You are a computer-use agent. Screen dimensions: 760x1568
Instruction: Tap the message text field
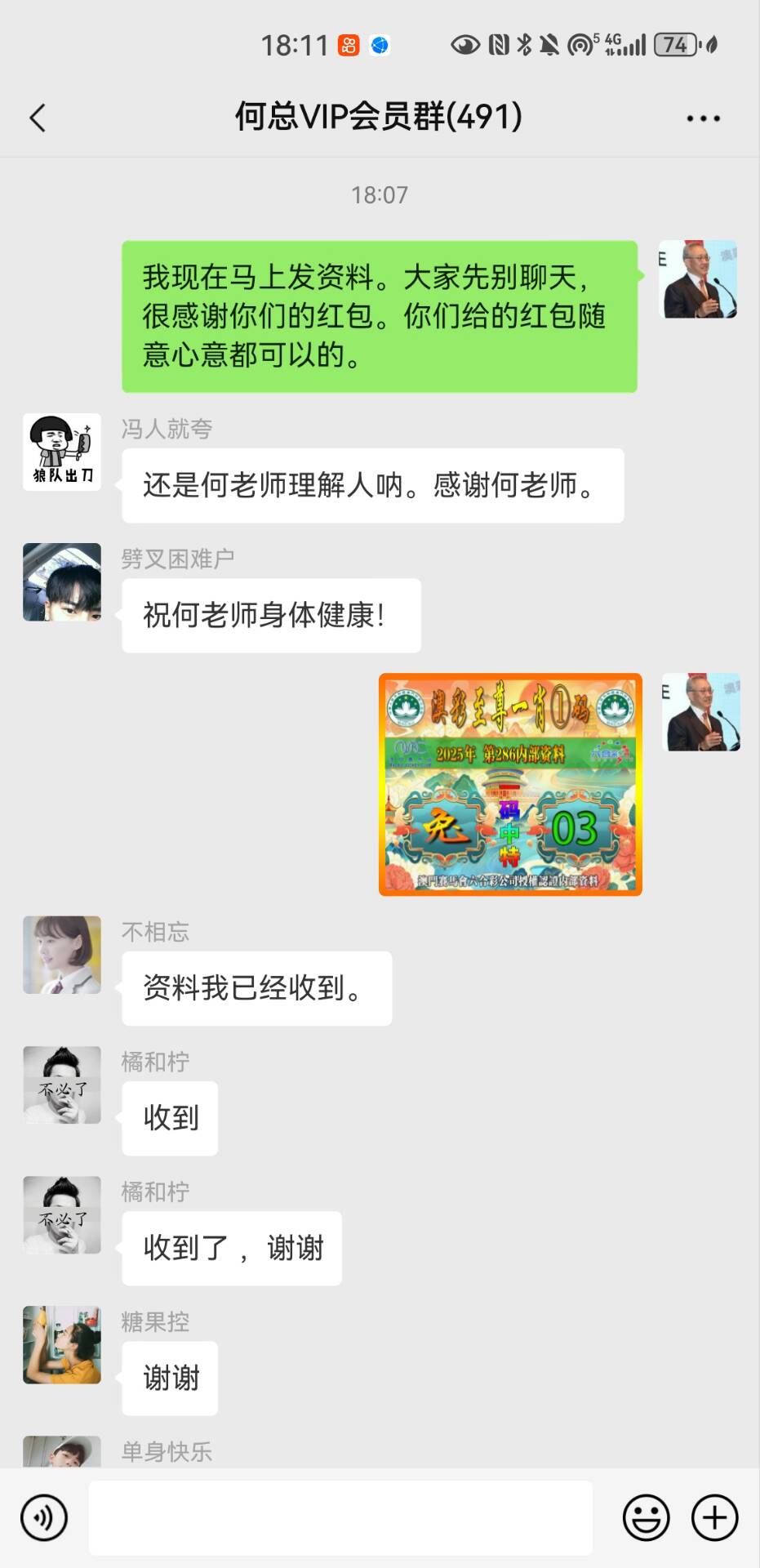point(340,1517)
